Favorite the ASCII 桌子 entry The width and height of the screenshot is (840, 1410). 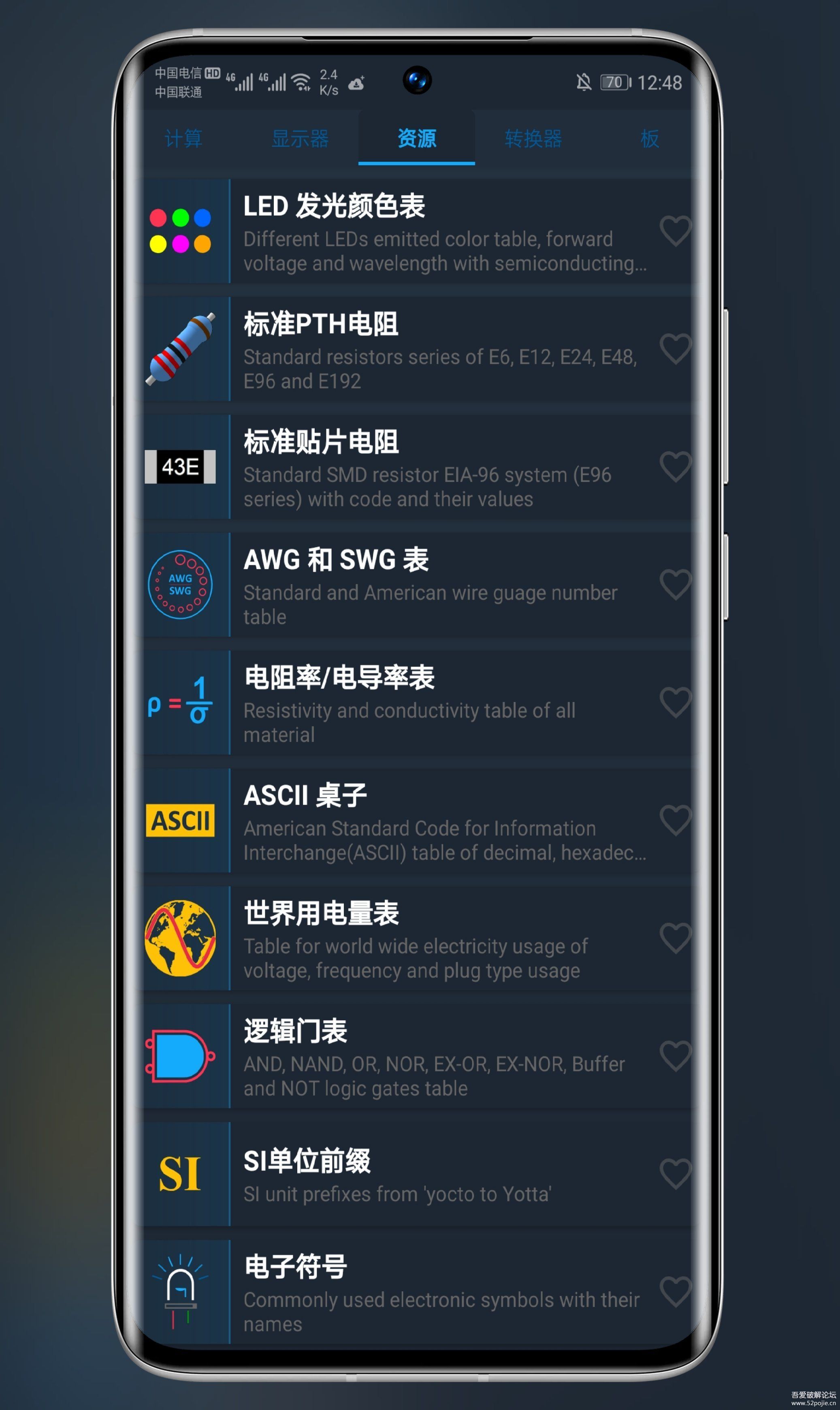click(675, 820)
